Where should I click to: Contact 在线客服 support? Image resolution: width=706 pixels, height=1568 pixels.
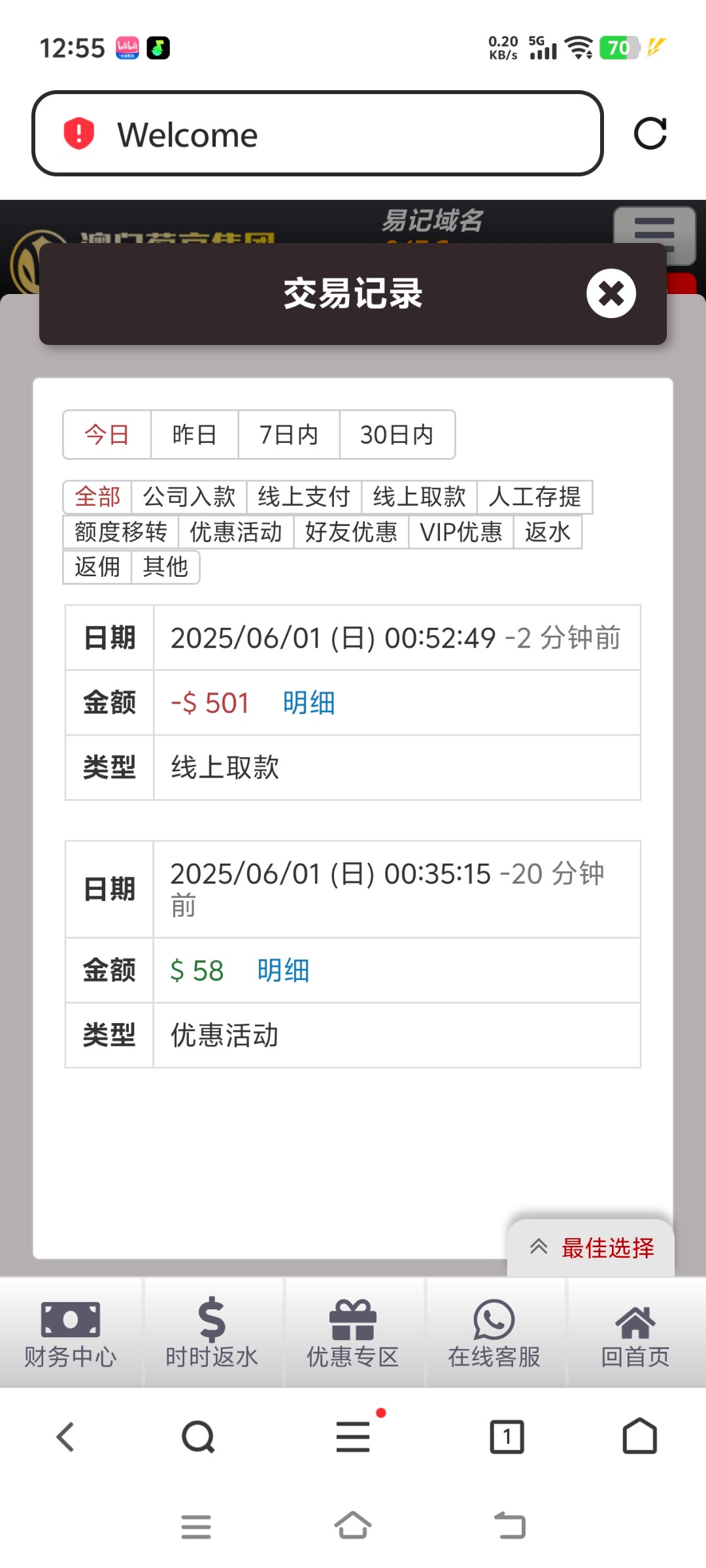tap(494, 1333)
